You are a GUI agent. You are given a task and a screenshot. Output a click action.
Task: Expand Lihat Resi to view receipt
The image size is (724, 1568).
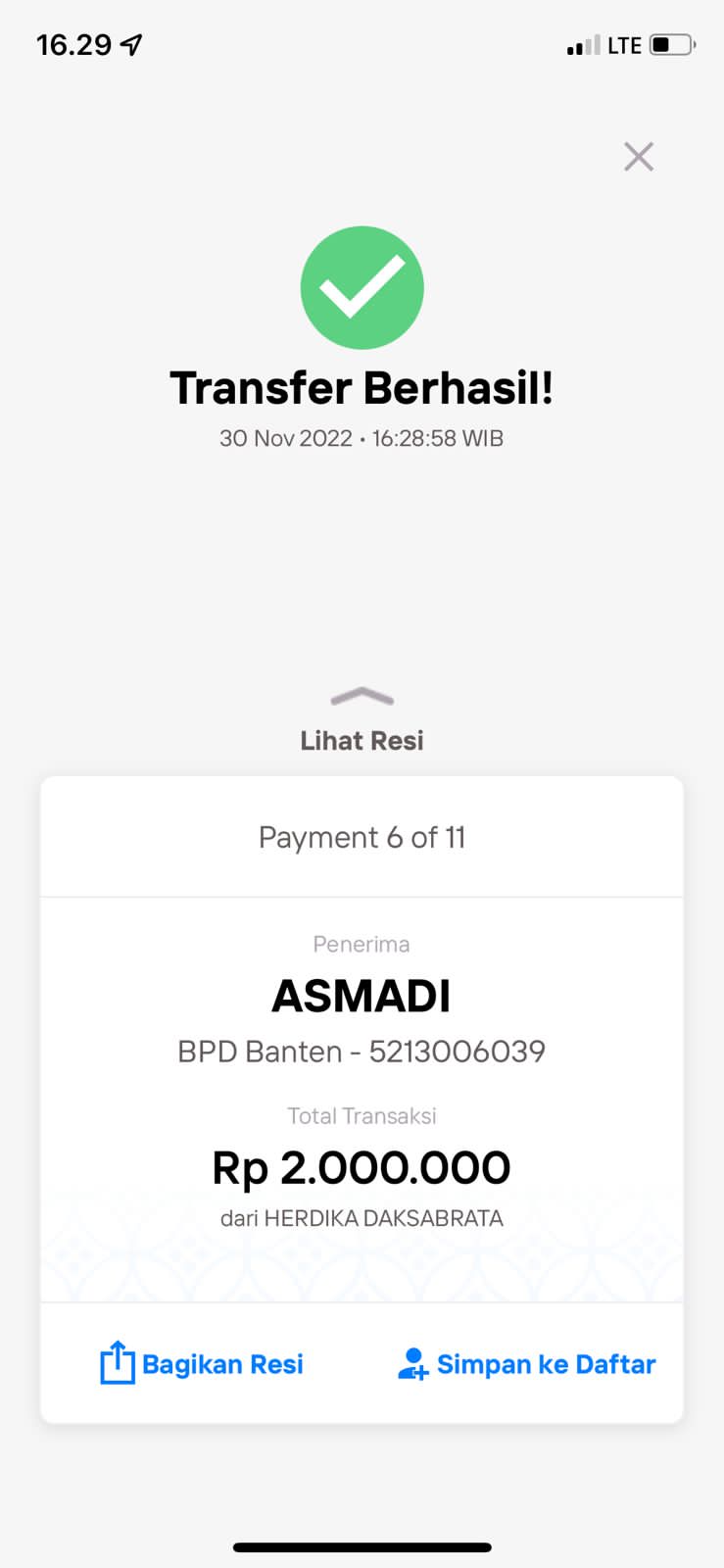(x=362, y=722)
